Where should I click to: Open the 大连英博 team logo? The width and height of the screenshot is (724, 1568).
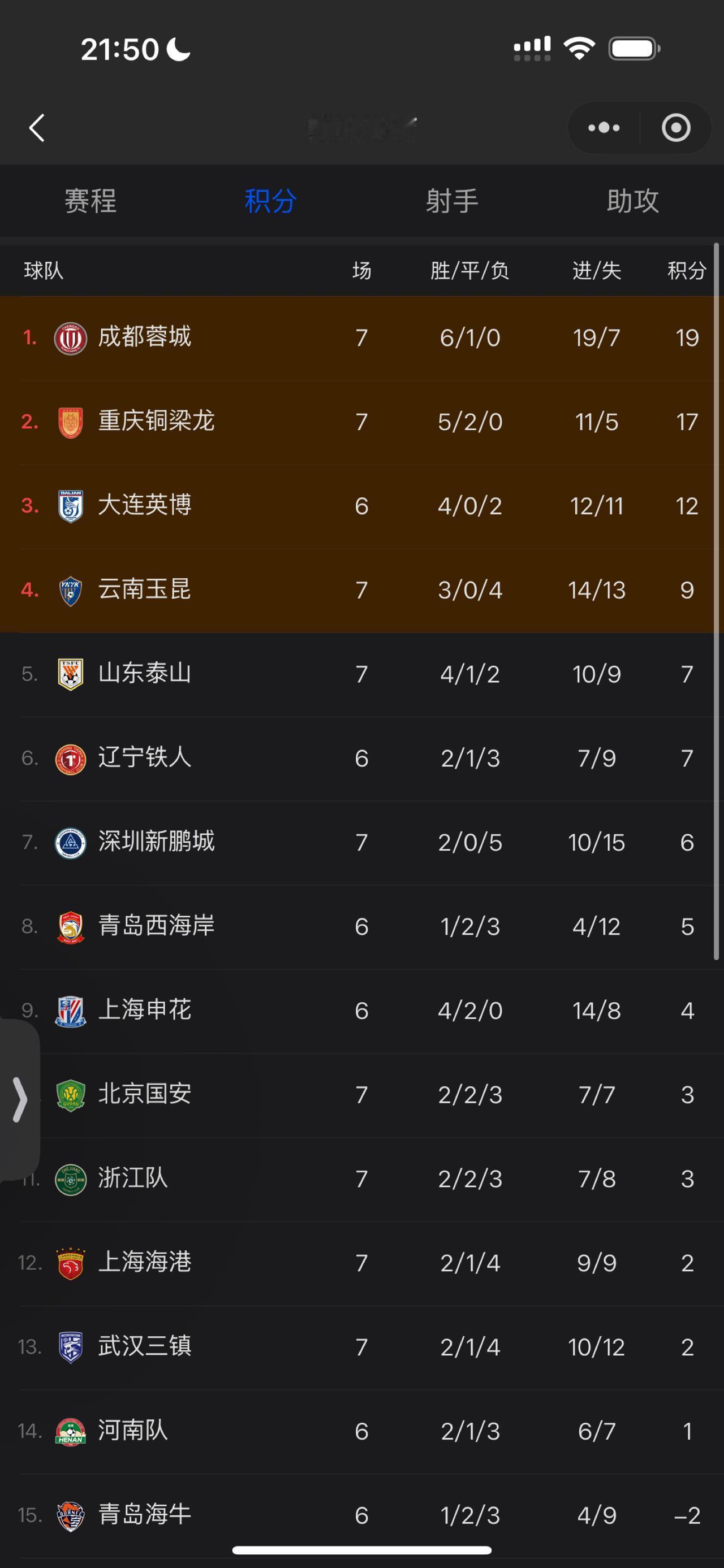(71, 505)
